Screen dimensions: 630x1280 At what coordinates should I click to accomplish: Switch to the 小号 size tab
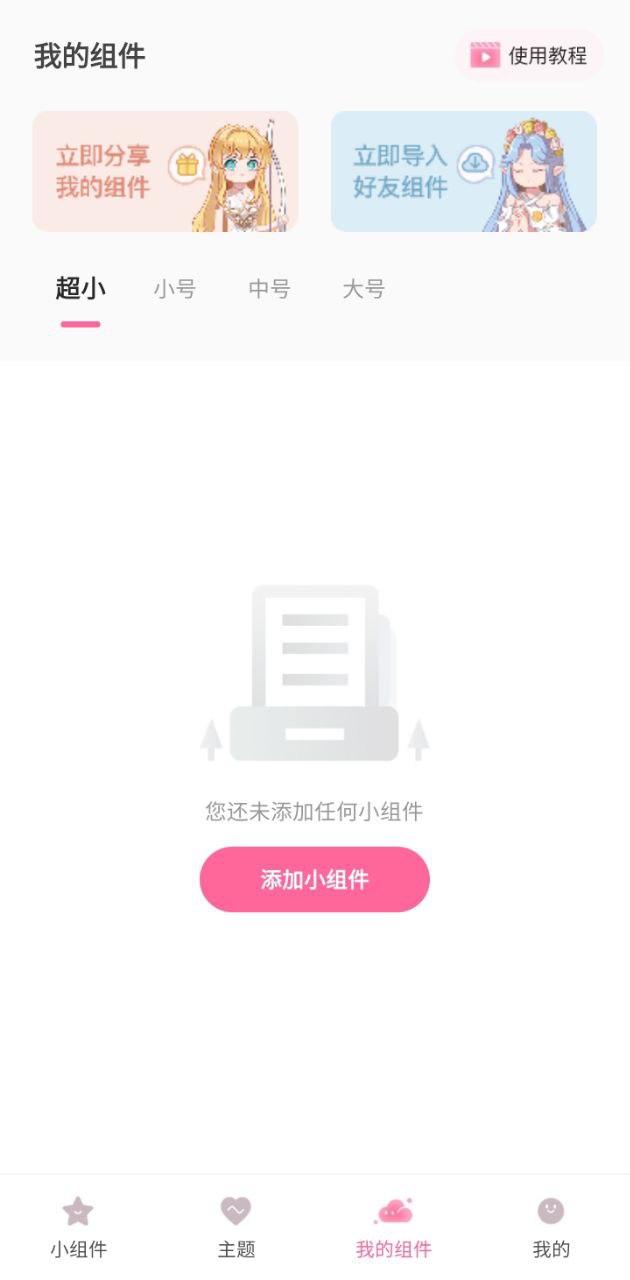pos(175,290)
